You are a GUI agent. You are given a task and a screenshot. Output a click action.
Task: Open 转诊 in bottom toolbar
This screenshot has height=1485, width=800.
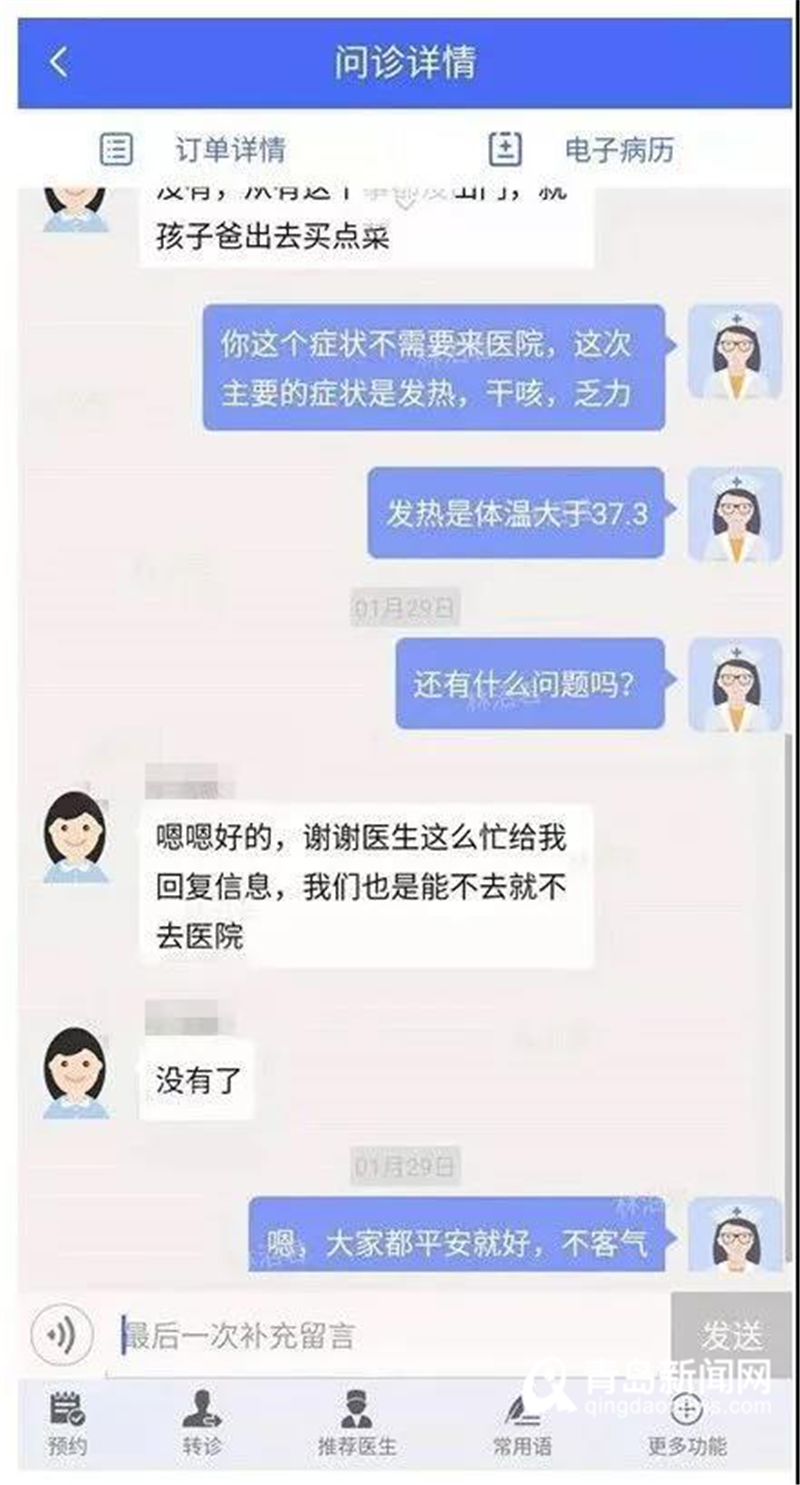201,1423
